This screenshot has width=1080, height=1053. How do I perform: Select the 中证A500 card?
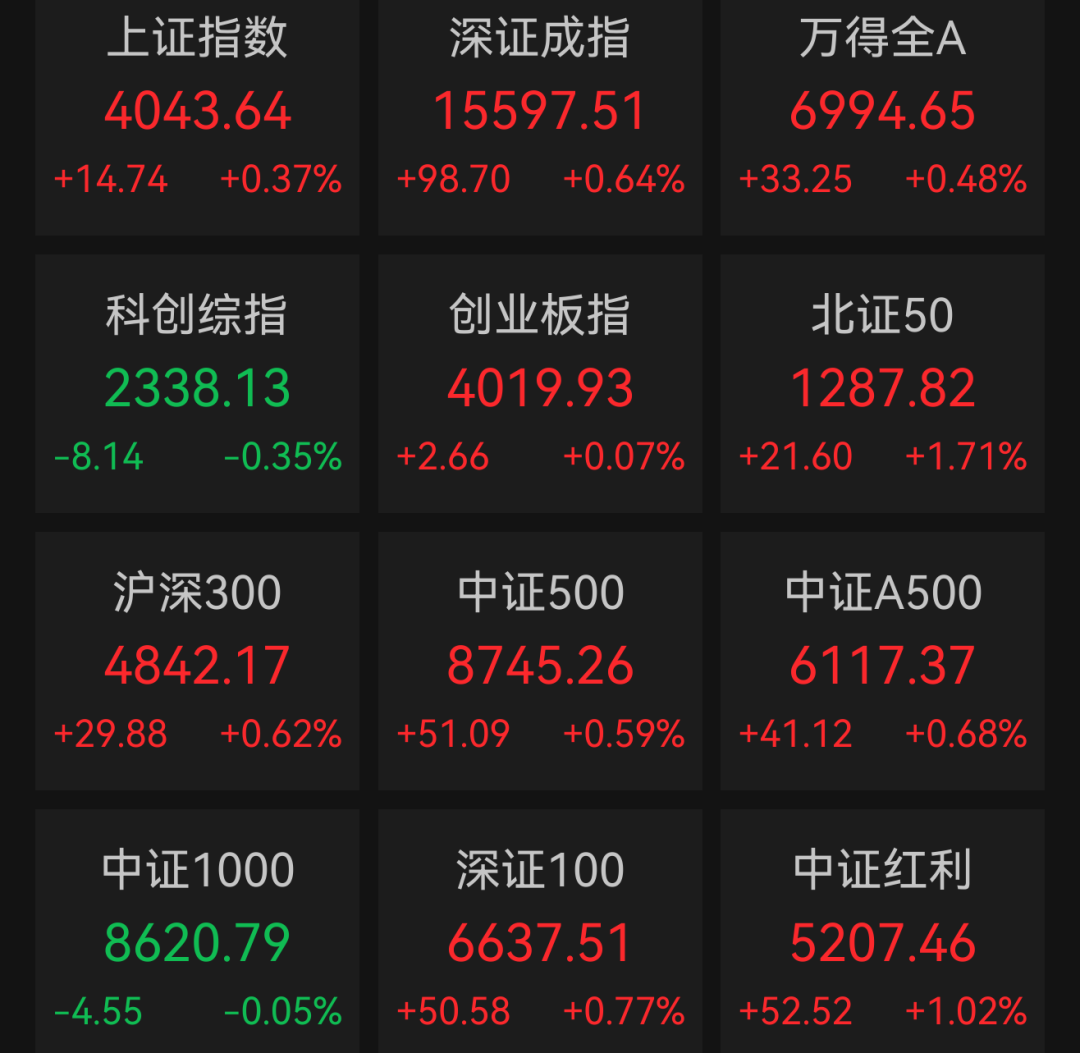882,661
